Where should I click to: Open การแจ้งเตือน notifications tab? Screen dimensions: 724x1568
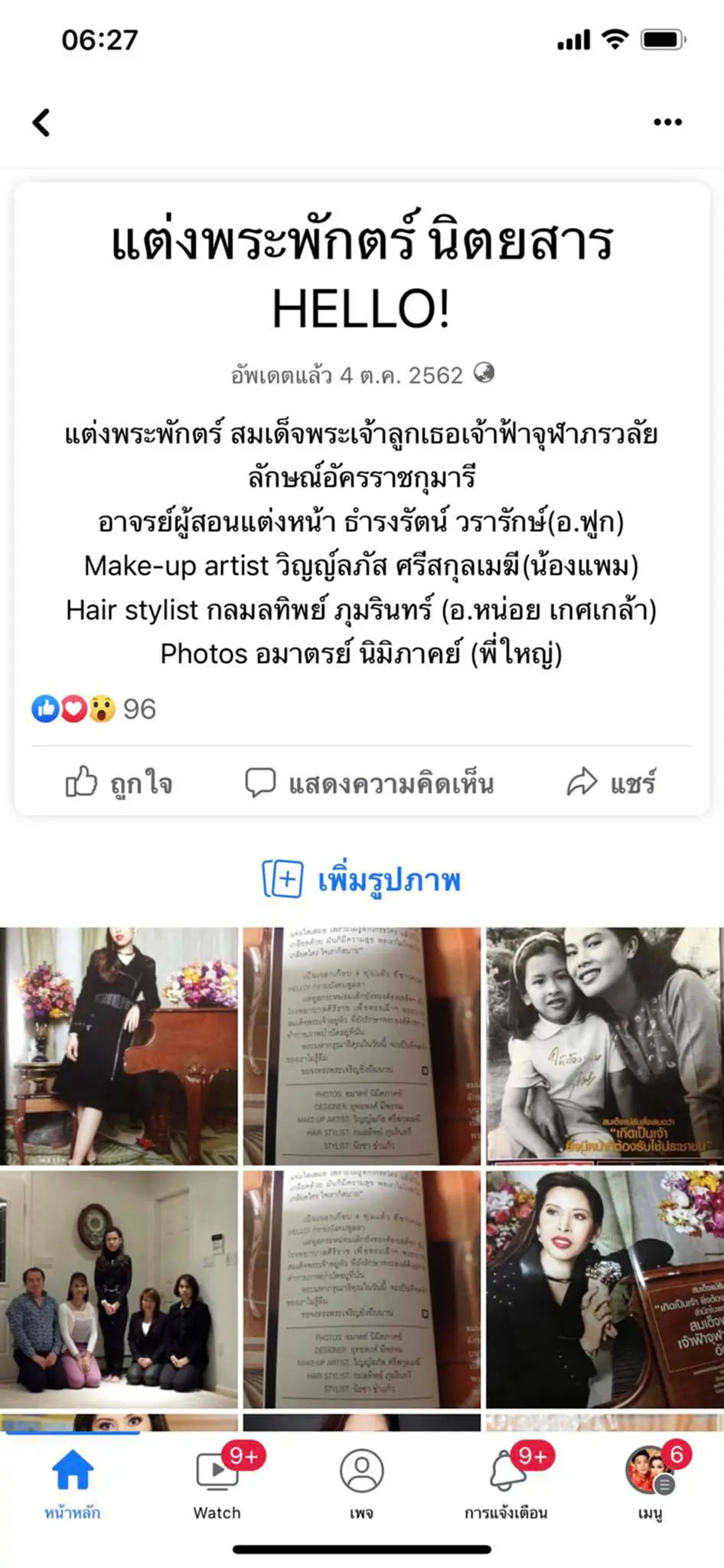[x=506, y=1483]
